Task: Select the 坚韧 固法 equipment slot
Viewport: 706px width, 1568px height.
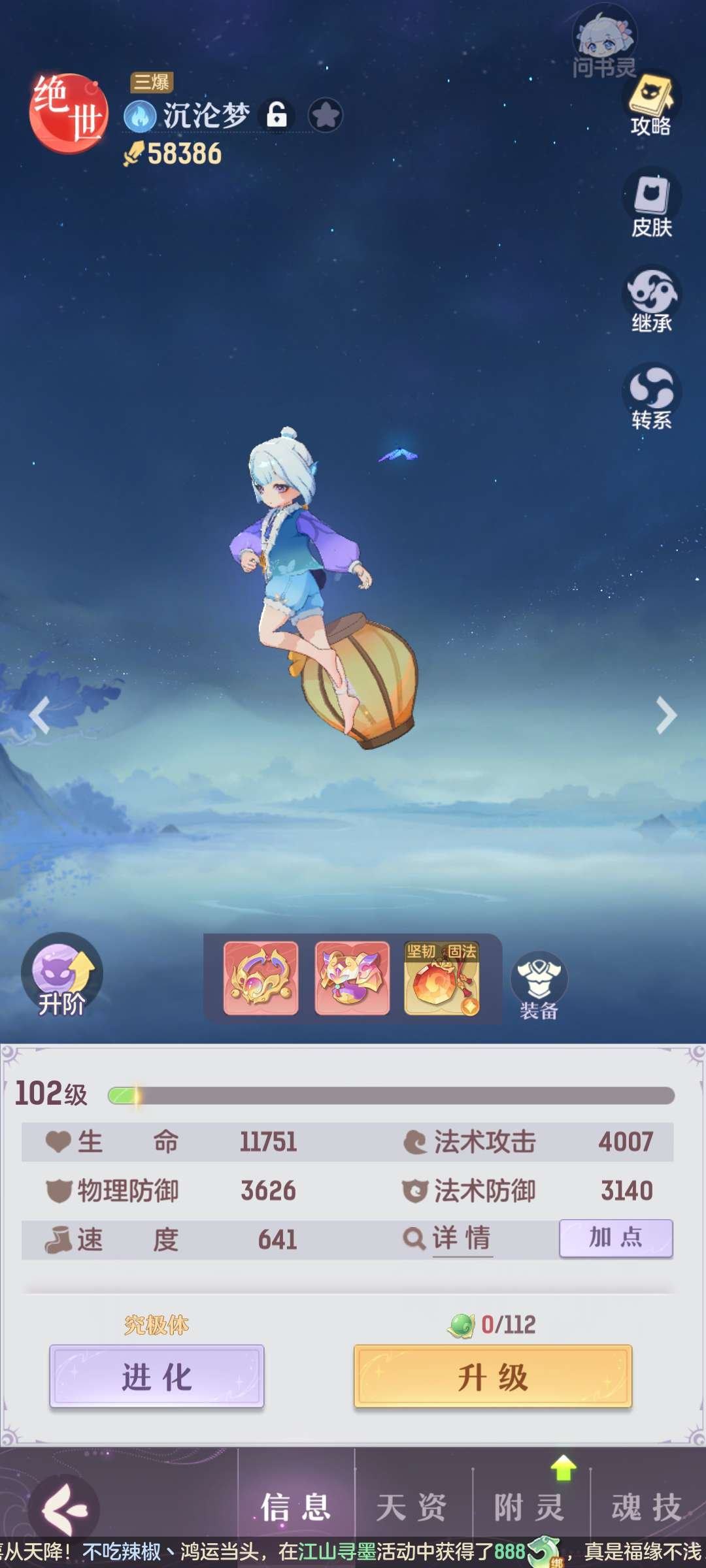Action: point(442,978)
